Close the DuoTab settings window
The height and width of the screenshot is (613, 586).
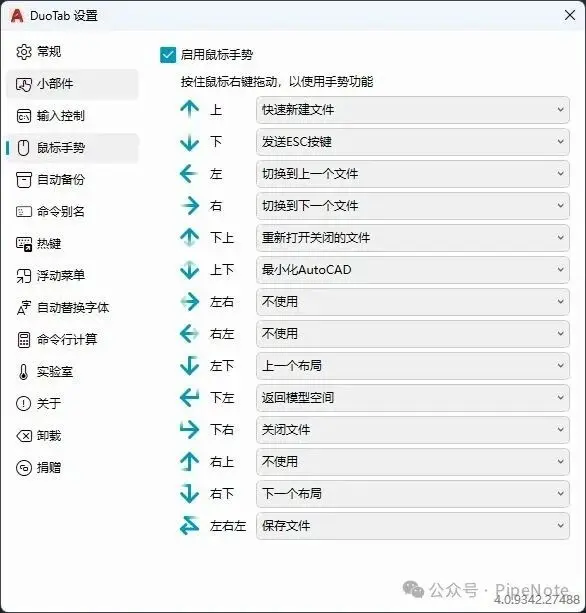click(x=570, y=15)
